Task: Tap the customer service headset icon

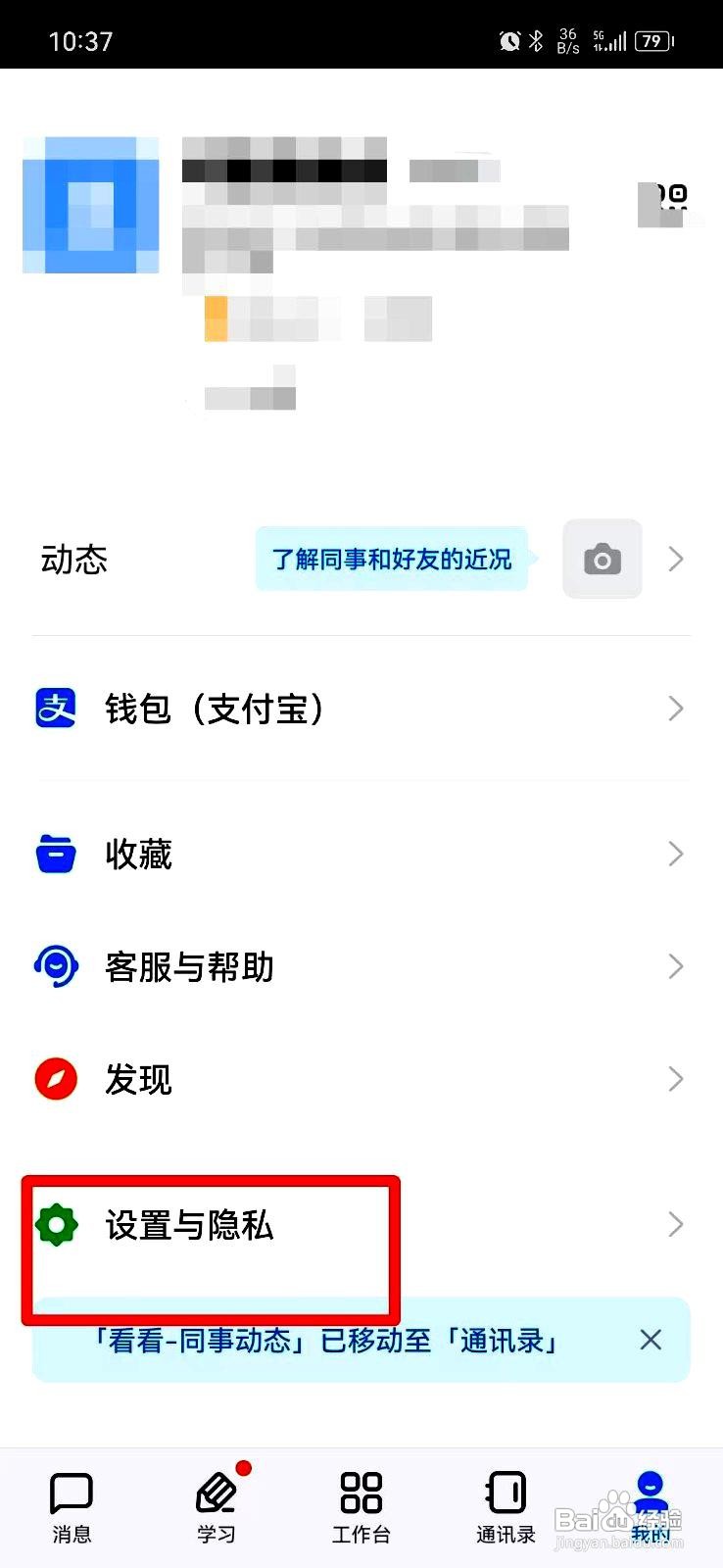Action: pos(56,966)
